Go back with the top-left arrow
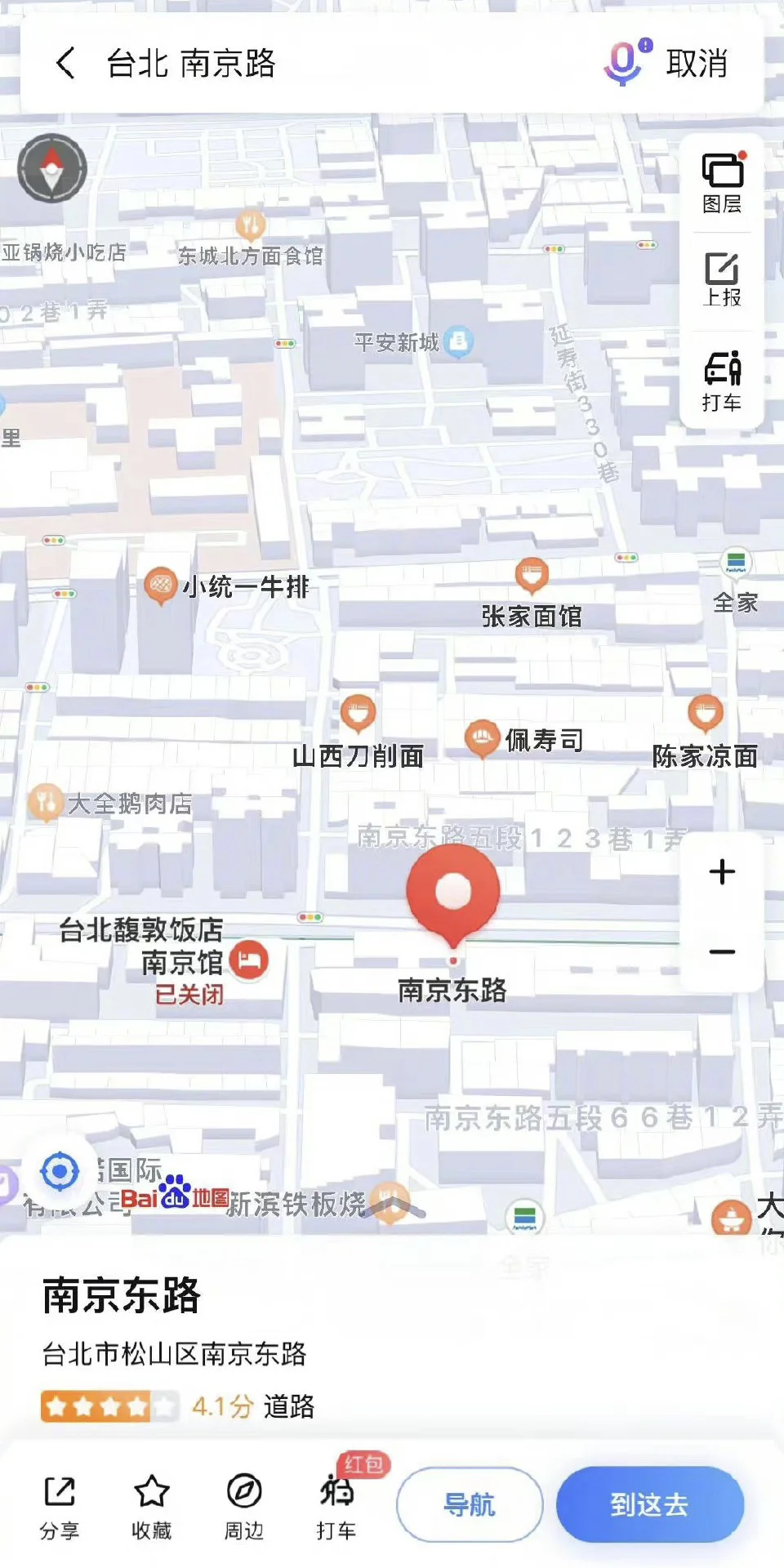The height and width of the screenshot is (1568, 784). pyautogui.click(x=65, y=63)
